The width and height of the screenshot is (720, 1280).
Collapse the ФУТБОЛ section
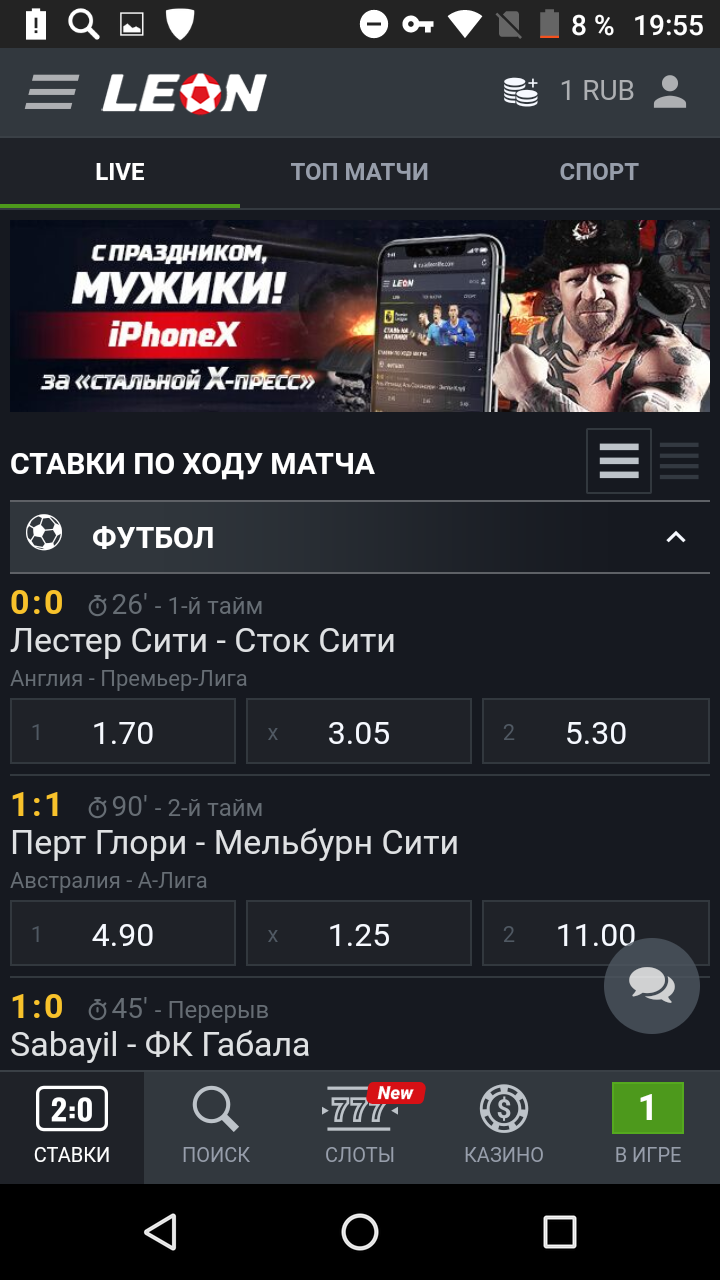pos(676,538)
